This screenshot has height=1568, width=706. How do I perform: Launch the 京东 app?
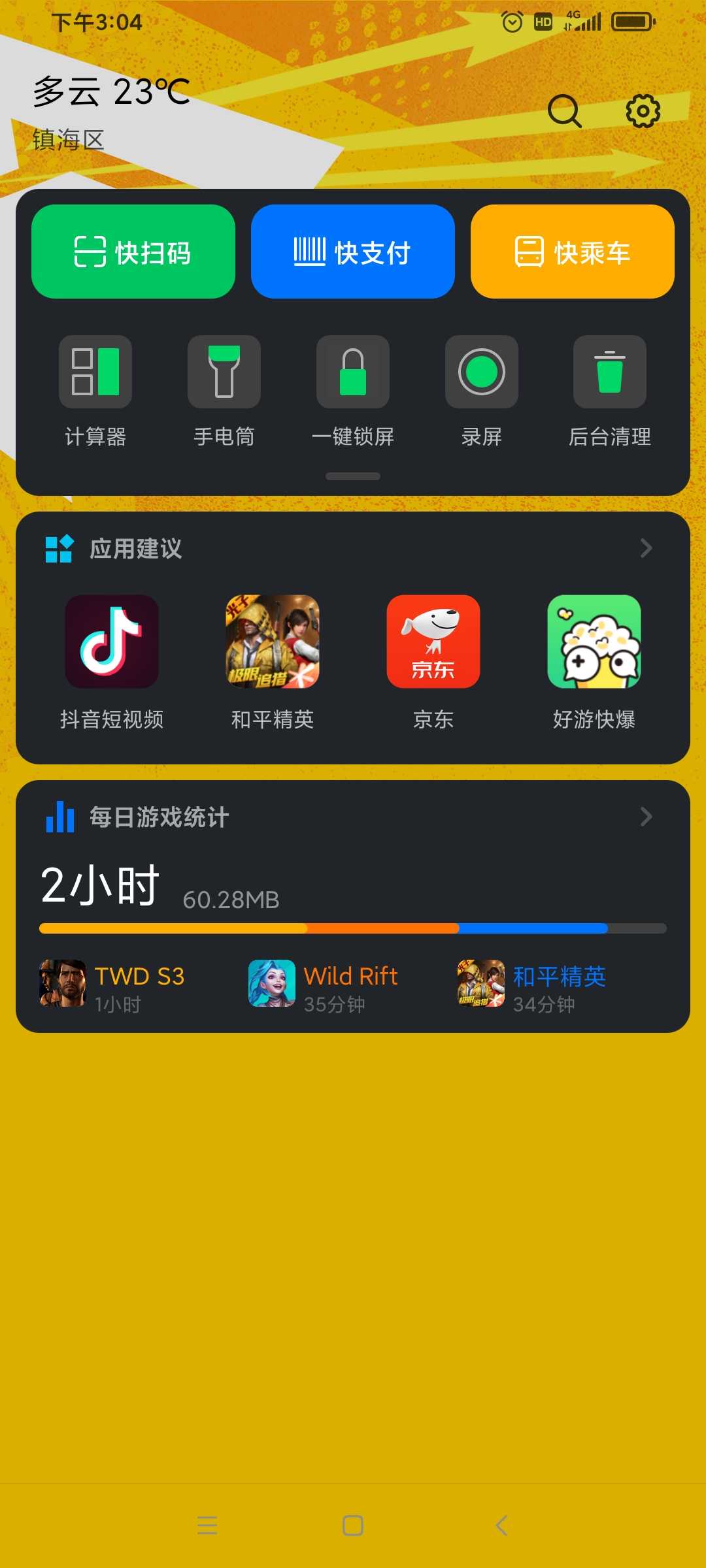click(433, 662)
